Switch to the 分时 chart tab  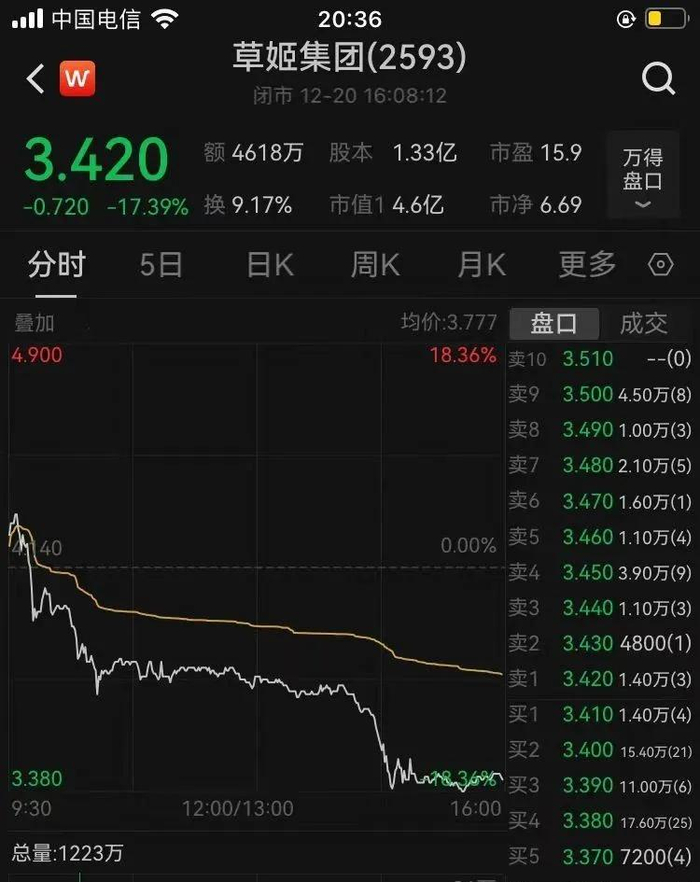pyautogui.click(x=56, y=265)
